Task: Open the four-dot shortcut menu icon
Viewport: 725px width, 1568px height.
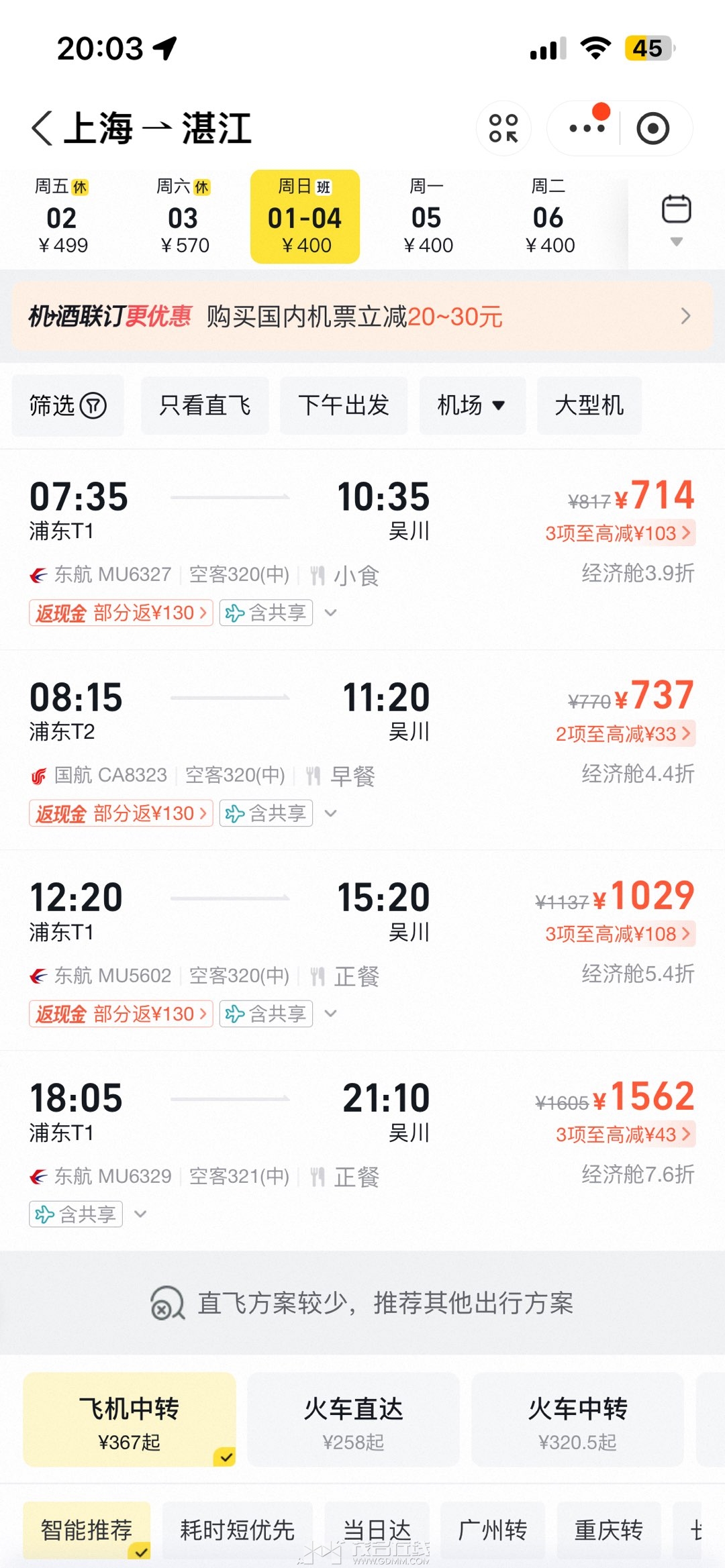Action: click(x=503, y=128)
